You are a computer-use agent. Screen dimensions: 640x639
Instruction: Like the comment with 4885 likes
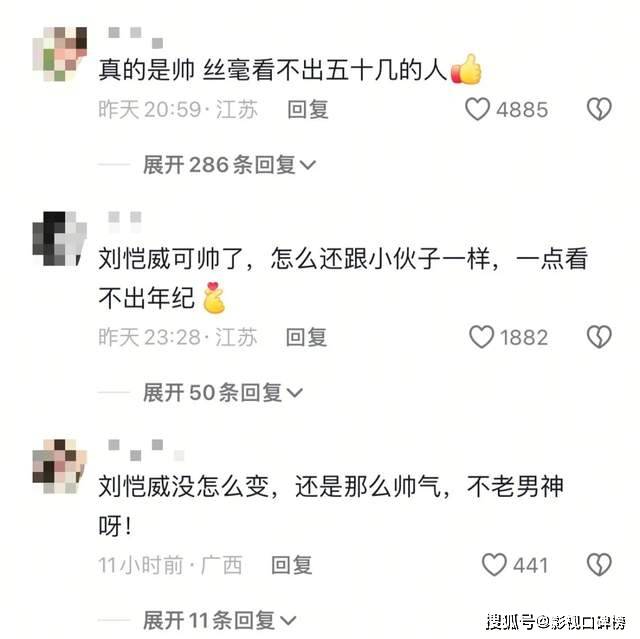(478, 109)
